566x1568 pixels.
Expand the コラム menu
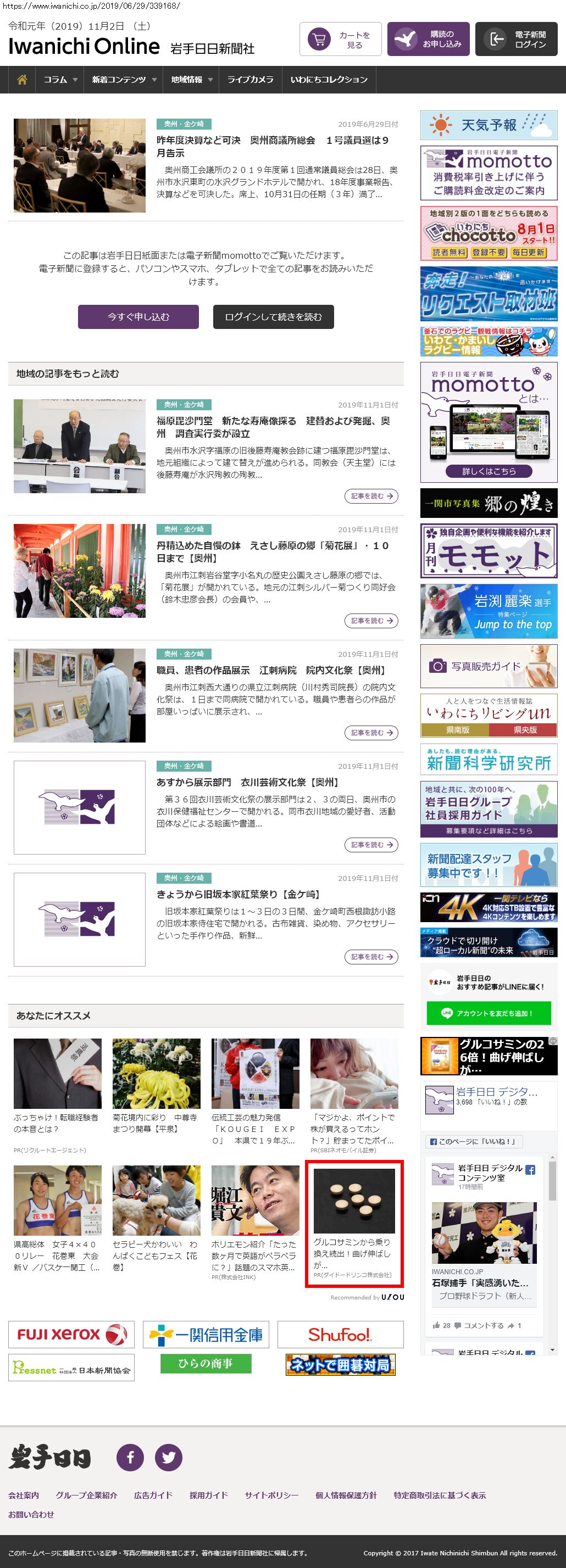[x=60, y=80]
